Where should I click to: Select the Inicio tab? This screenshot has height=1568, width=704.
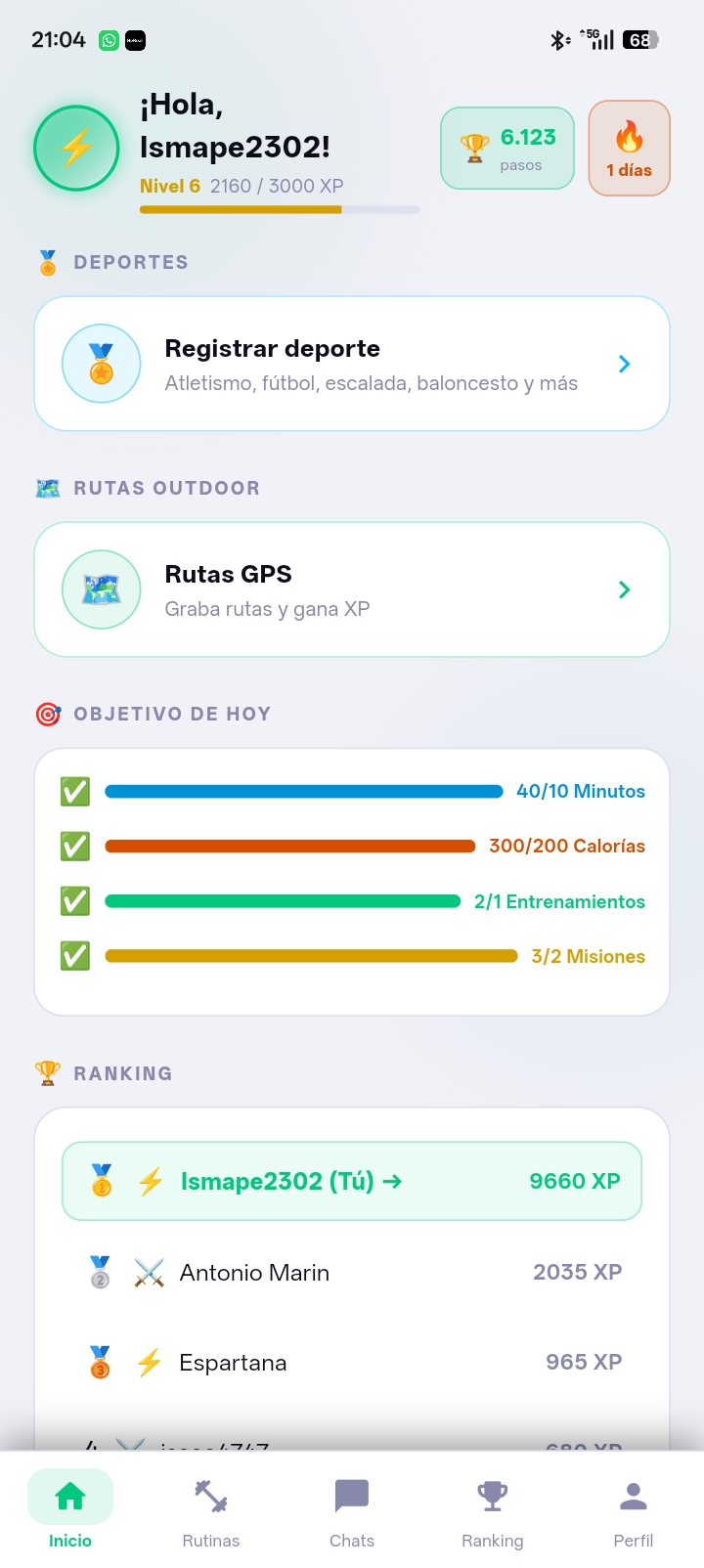click(70, 1511)
